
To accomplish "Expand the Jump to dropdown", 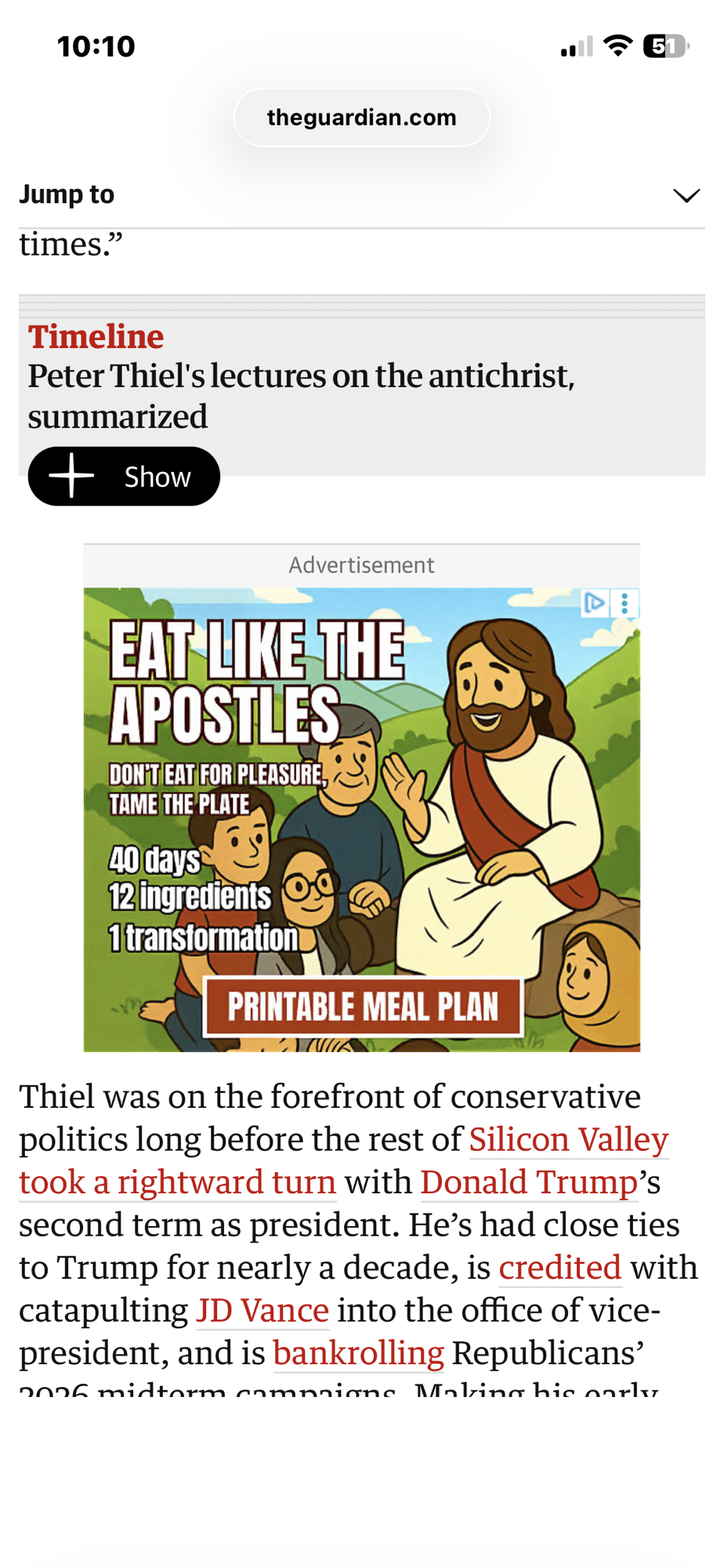I will (686, 195).
